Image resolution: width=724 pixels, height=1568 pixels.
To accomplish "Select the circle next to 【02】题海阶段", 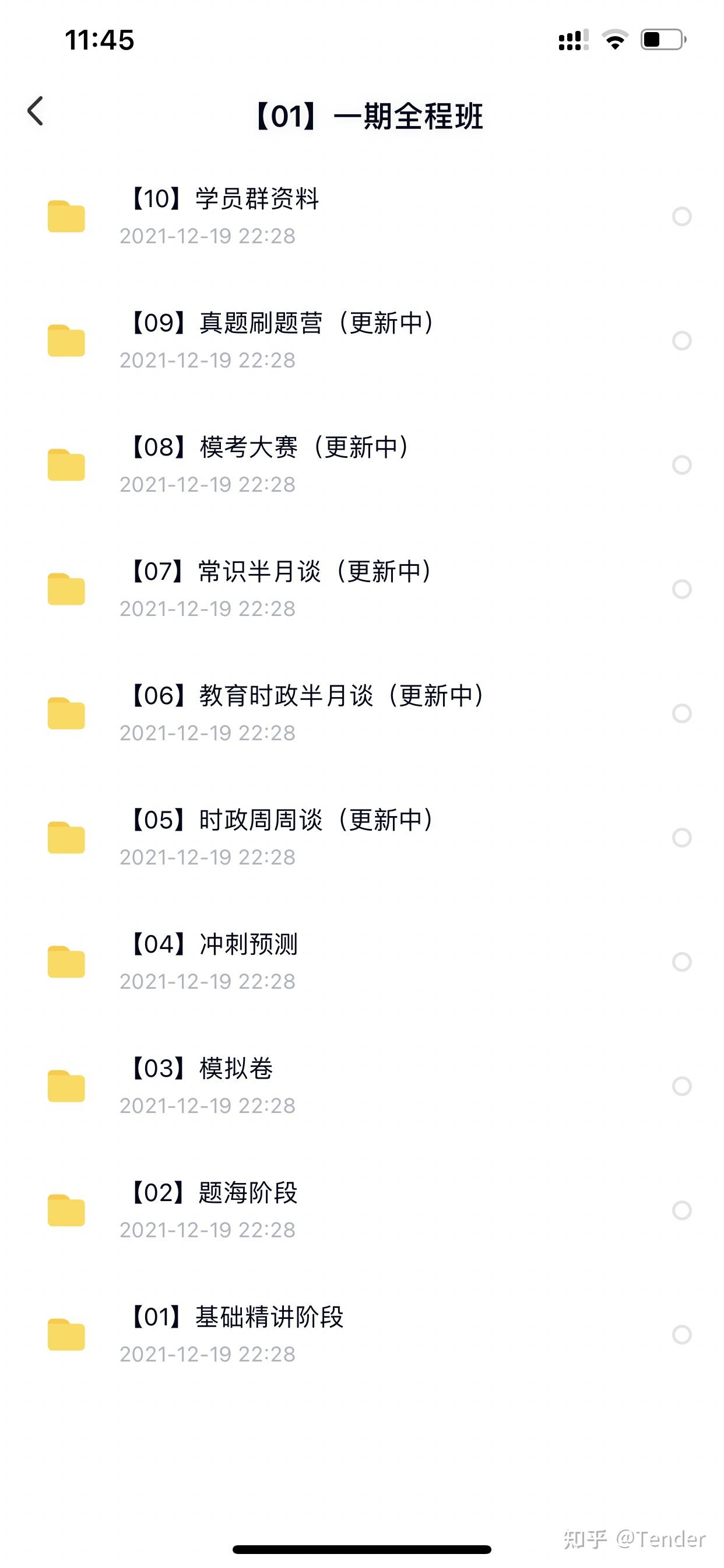I will coord(681,1210).
